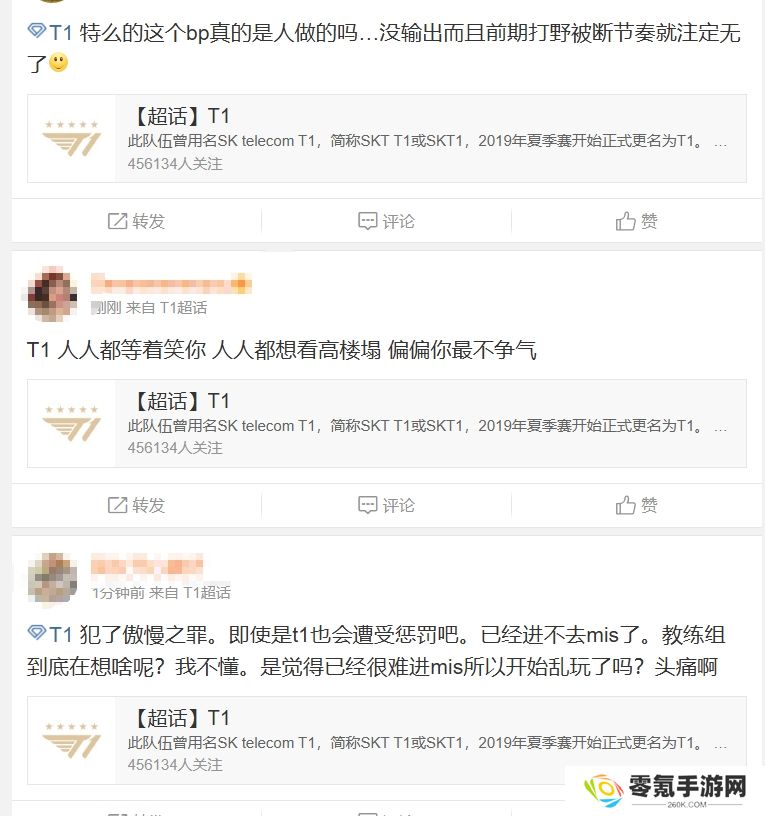Viewport: 765px width, 816px height.
Task: Comment on the post questioning the bp
Action: point(386,221)
